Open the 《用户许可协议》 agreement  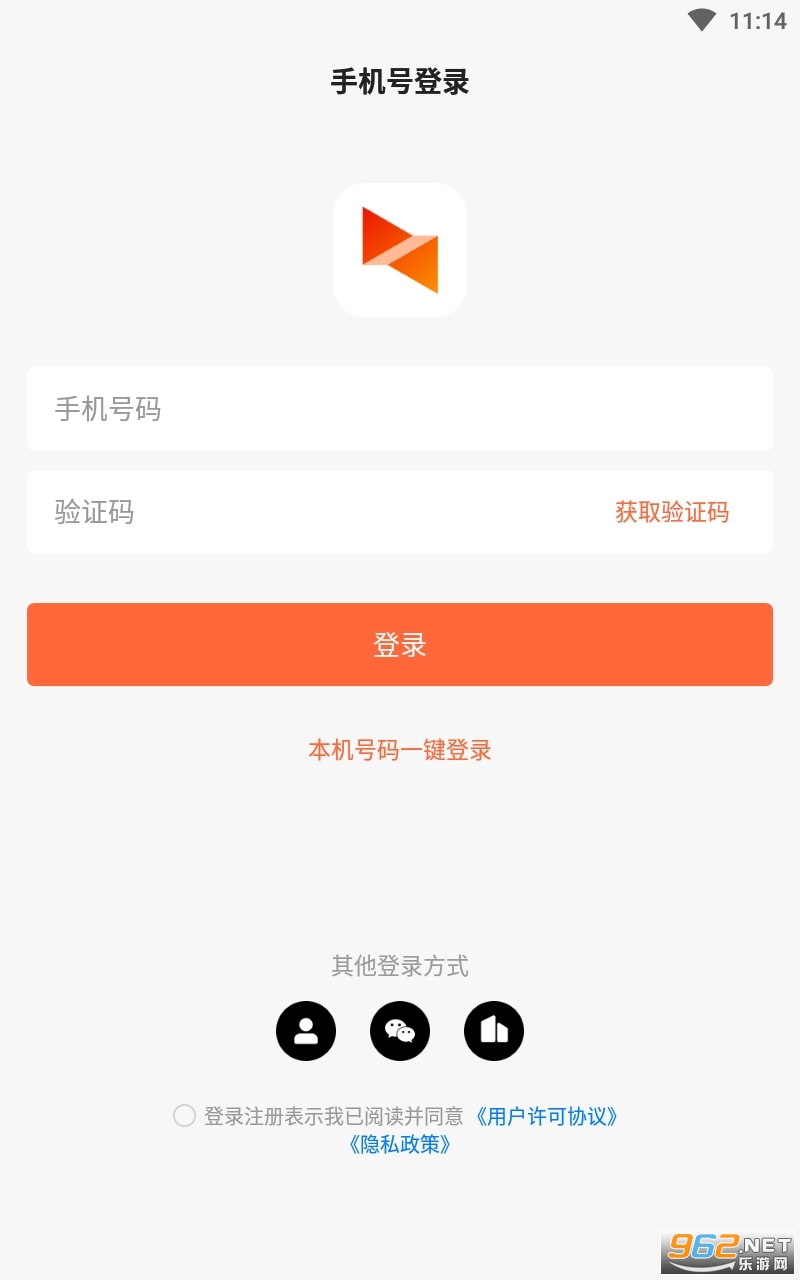[548, 1116]
